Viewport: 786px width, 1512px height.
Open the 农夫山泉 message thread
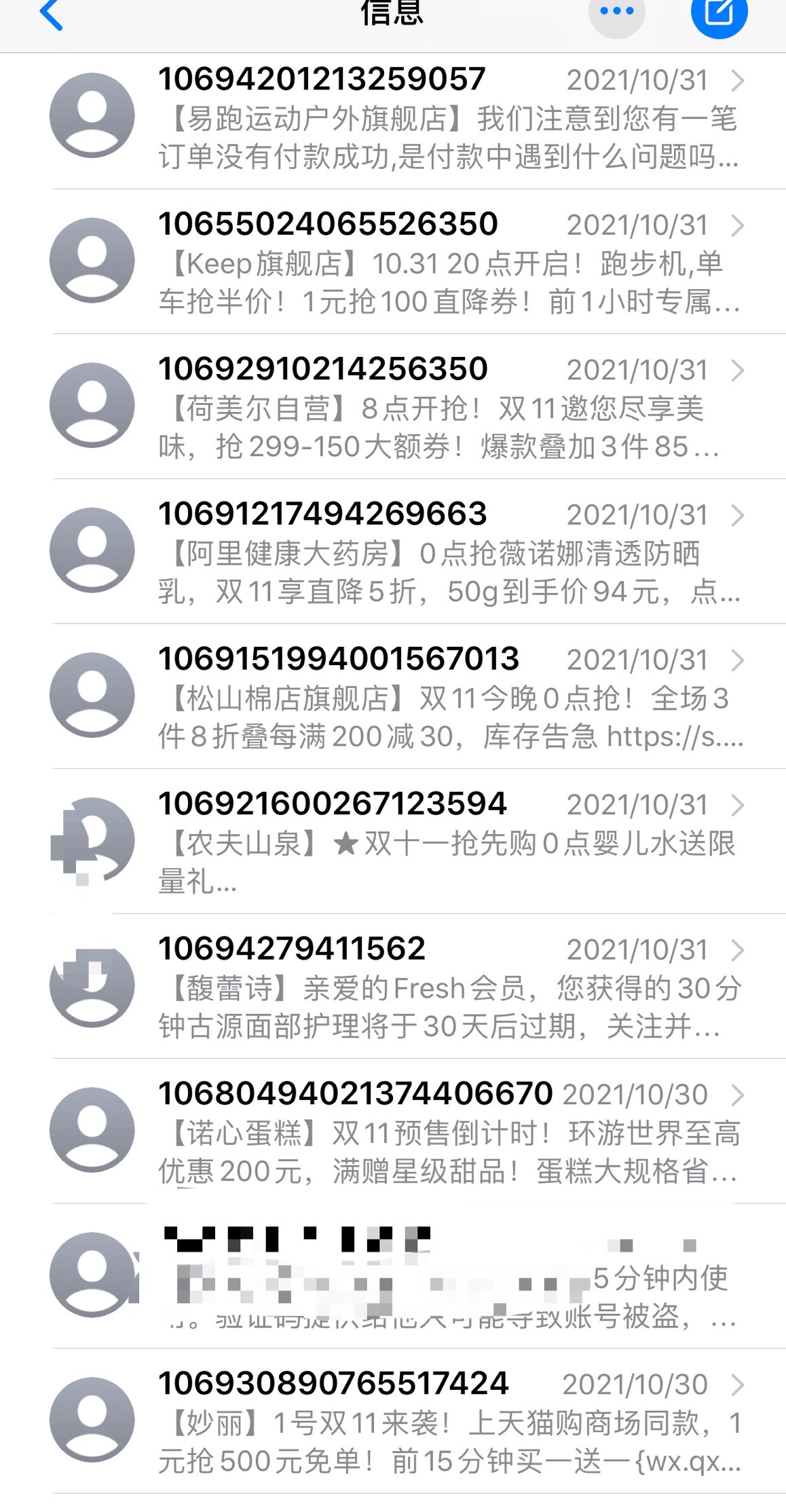[x=393, y=842]
